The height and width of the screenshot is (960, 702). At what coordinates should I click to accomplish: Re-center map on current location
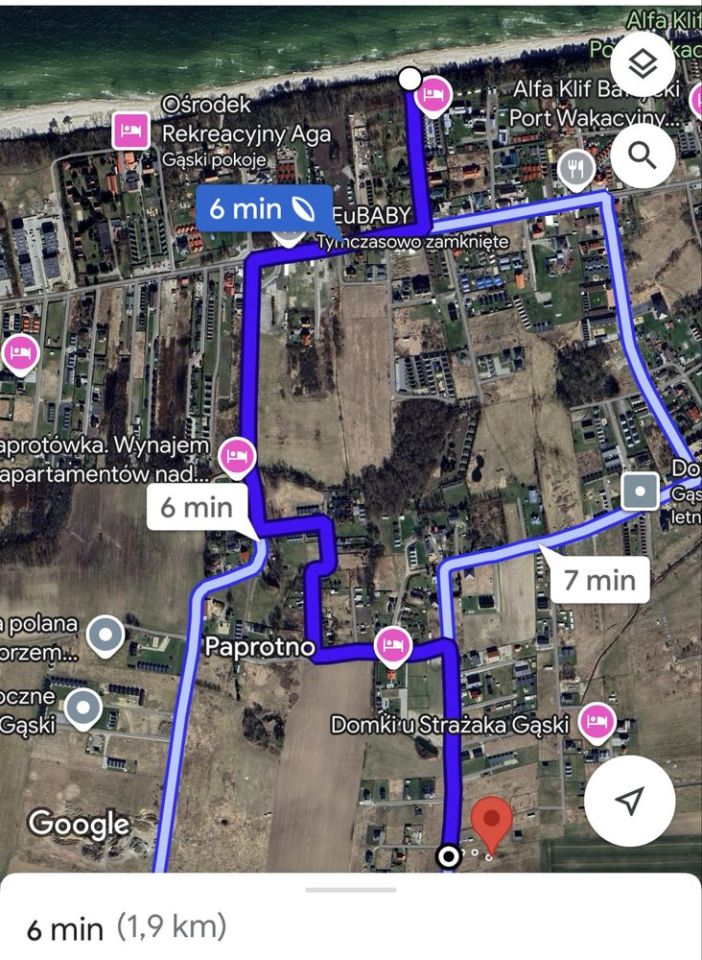629,800
